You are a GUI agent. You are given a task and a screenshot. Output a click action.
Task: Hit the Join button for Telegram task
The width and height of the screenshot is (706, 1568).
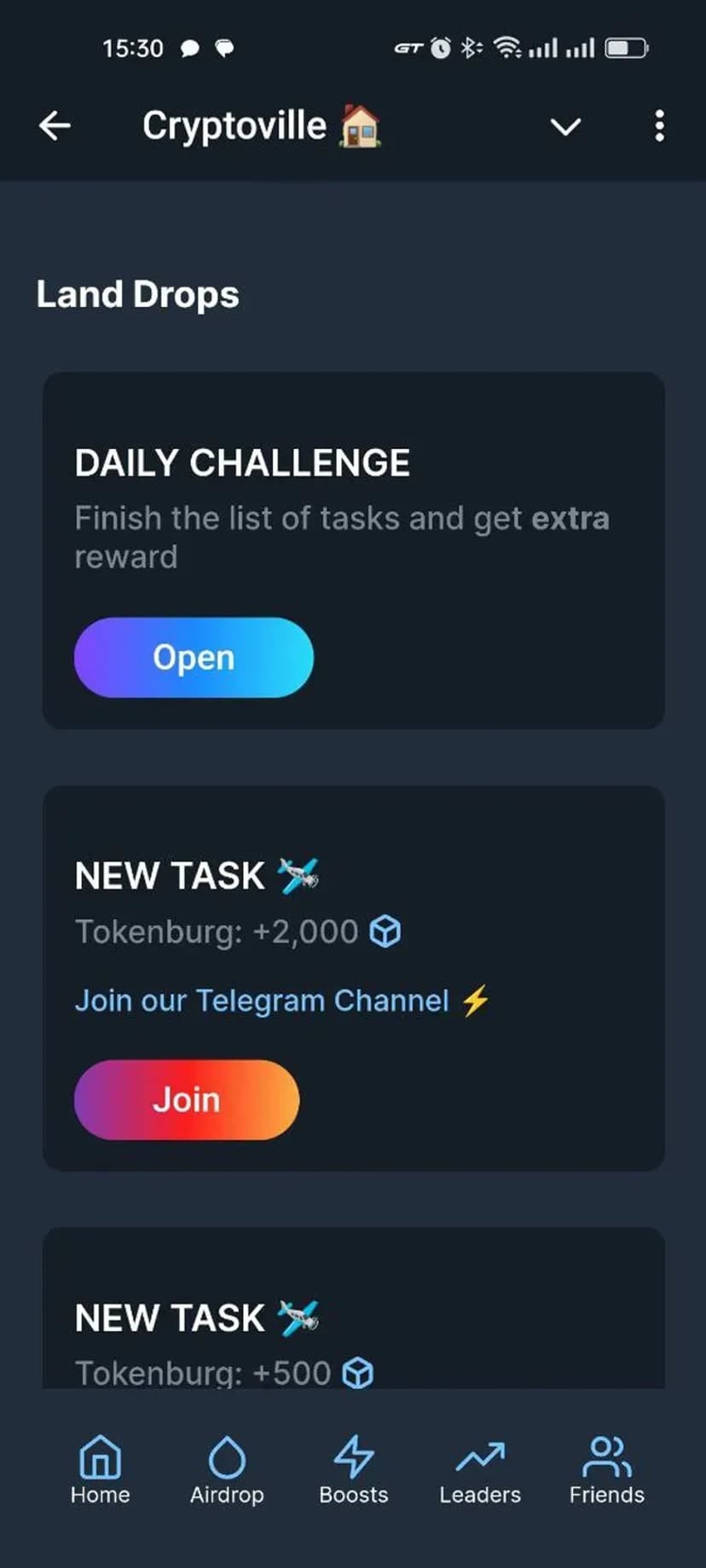coord(187,1099)
